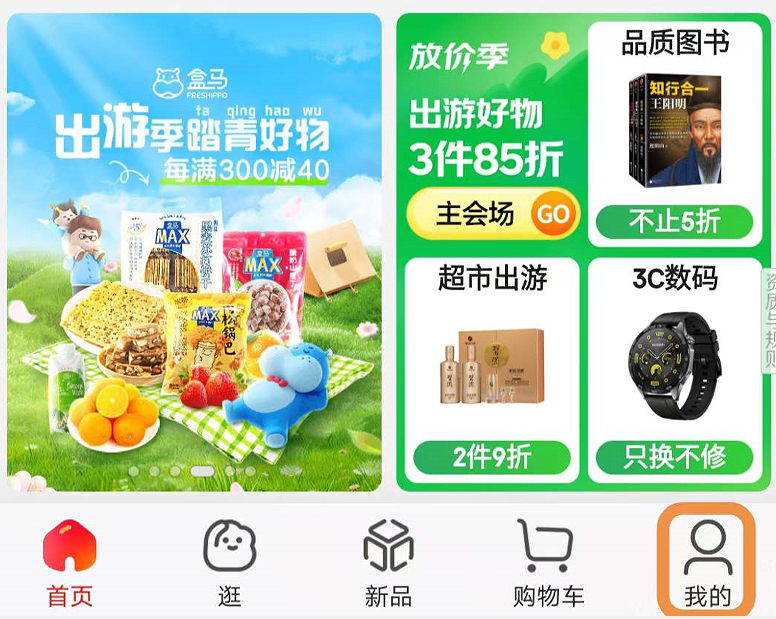
Task: Switch to the 逛 tab
Action: (x=229, y=564)
